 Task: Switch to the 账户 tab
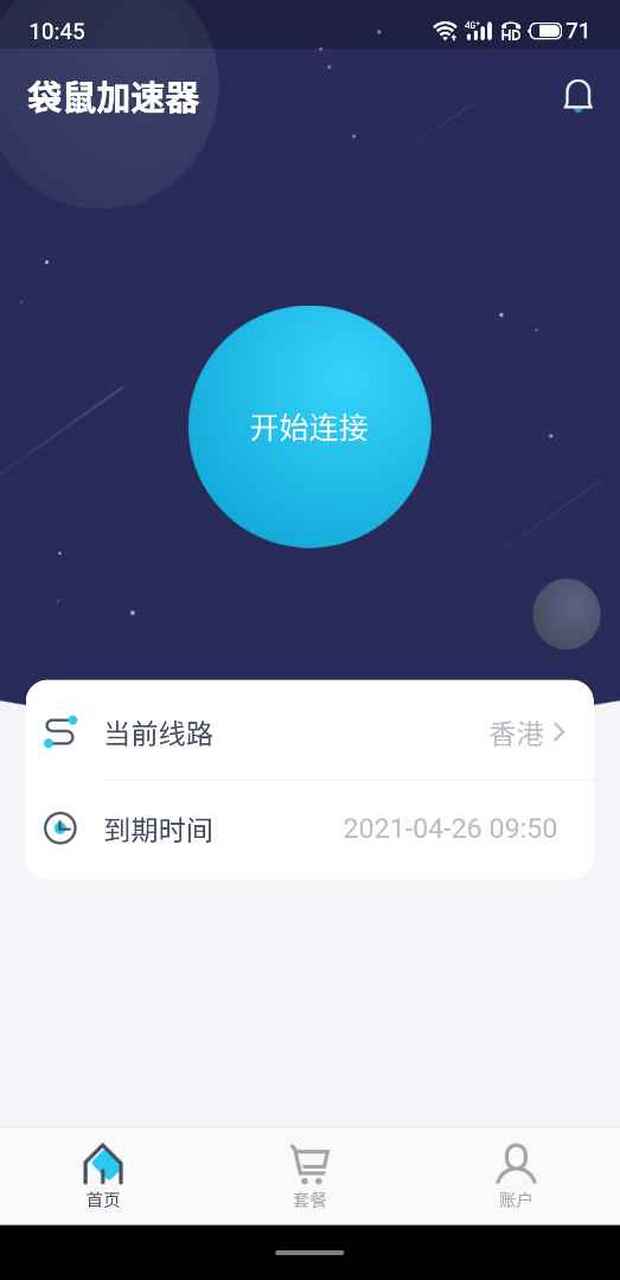click(516, 1176)
